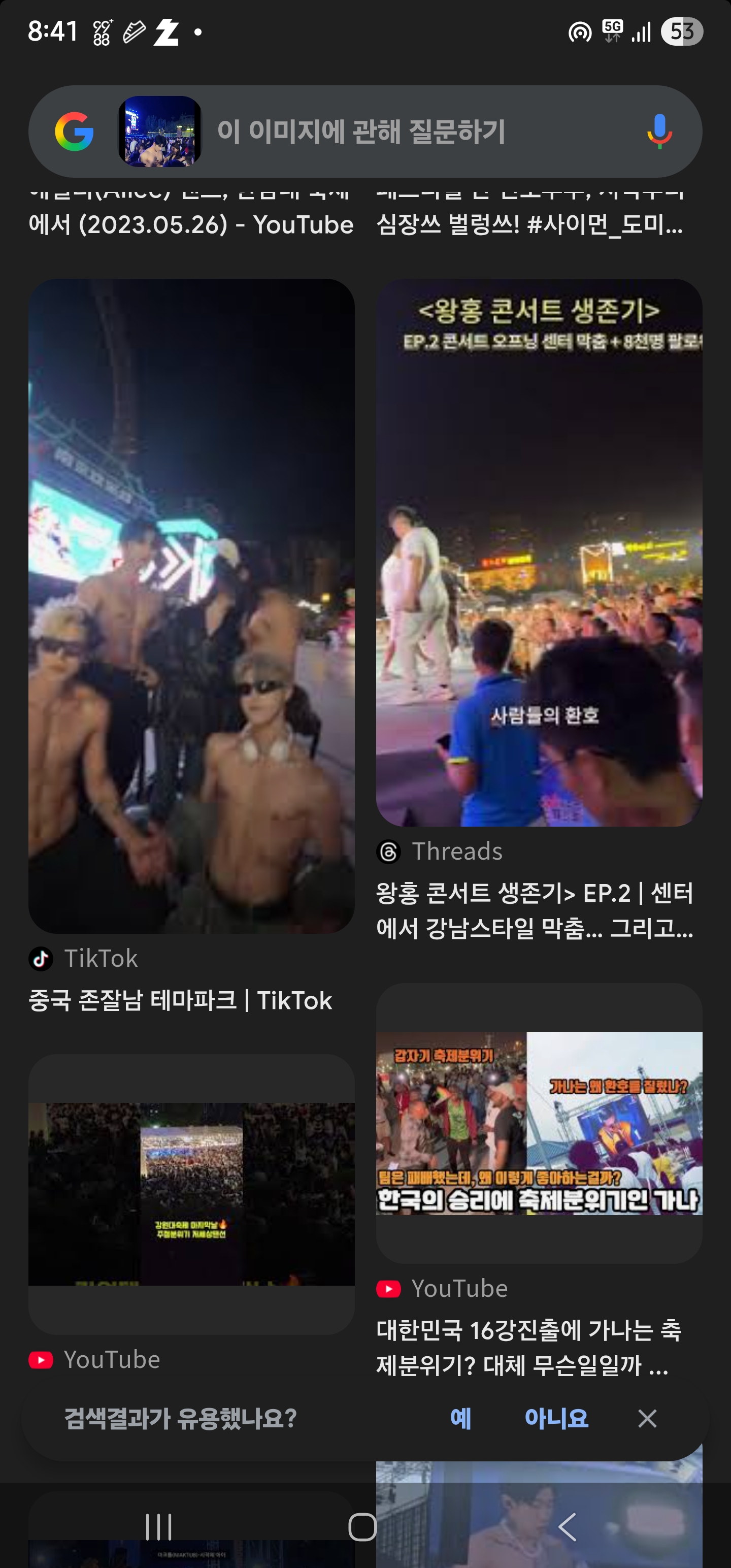Open recent apps from the navigation bar
Screen dimensions: 731x1568
(159, 1526)
